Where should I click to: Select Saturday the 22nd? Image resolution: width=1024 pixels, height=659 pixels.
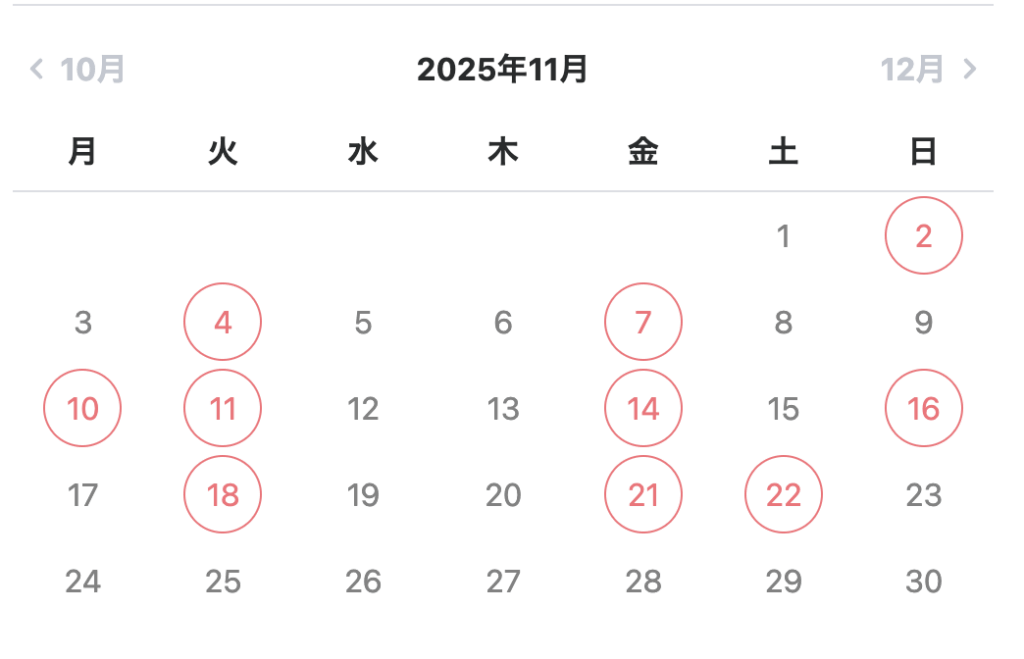[x=783, y=495]
